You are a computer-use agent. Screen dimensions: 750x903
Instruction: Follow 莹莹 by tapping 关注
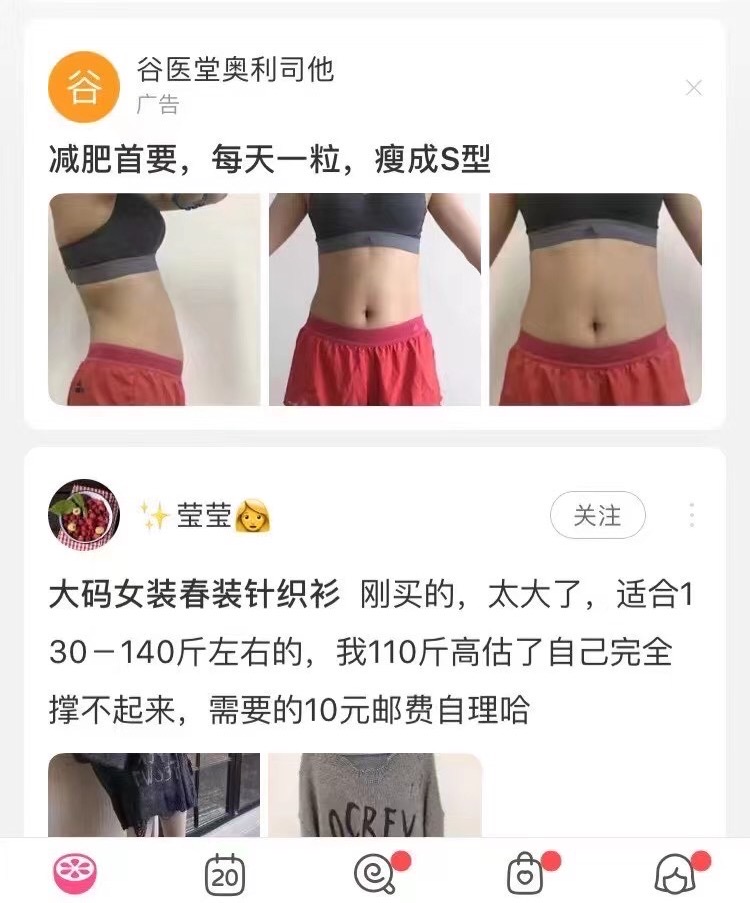click(599, 516)
